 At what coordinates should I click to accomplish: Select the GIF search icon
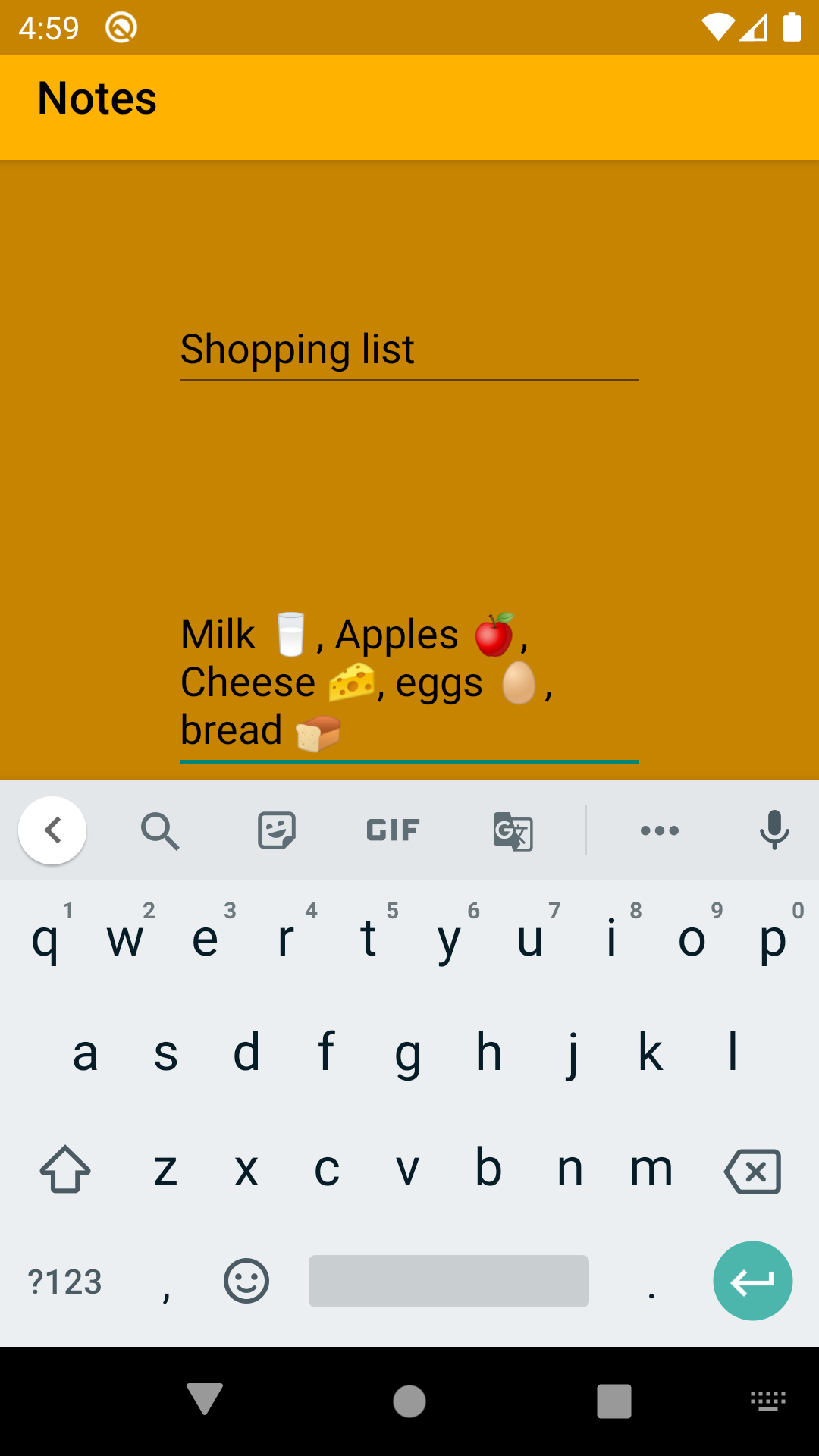click(x=391, y=830)
